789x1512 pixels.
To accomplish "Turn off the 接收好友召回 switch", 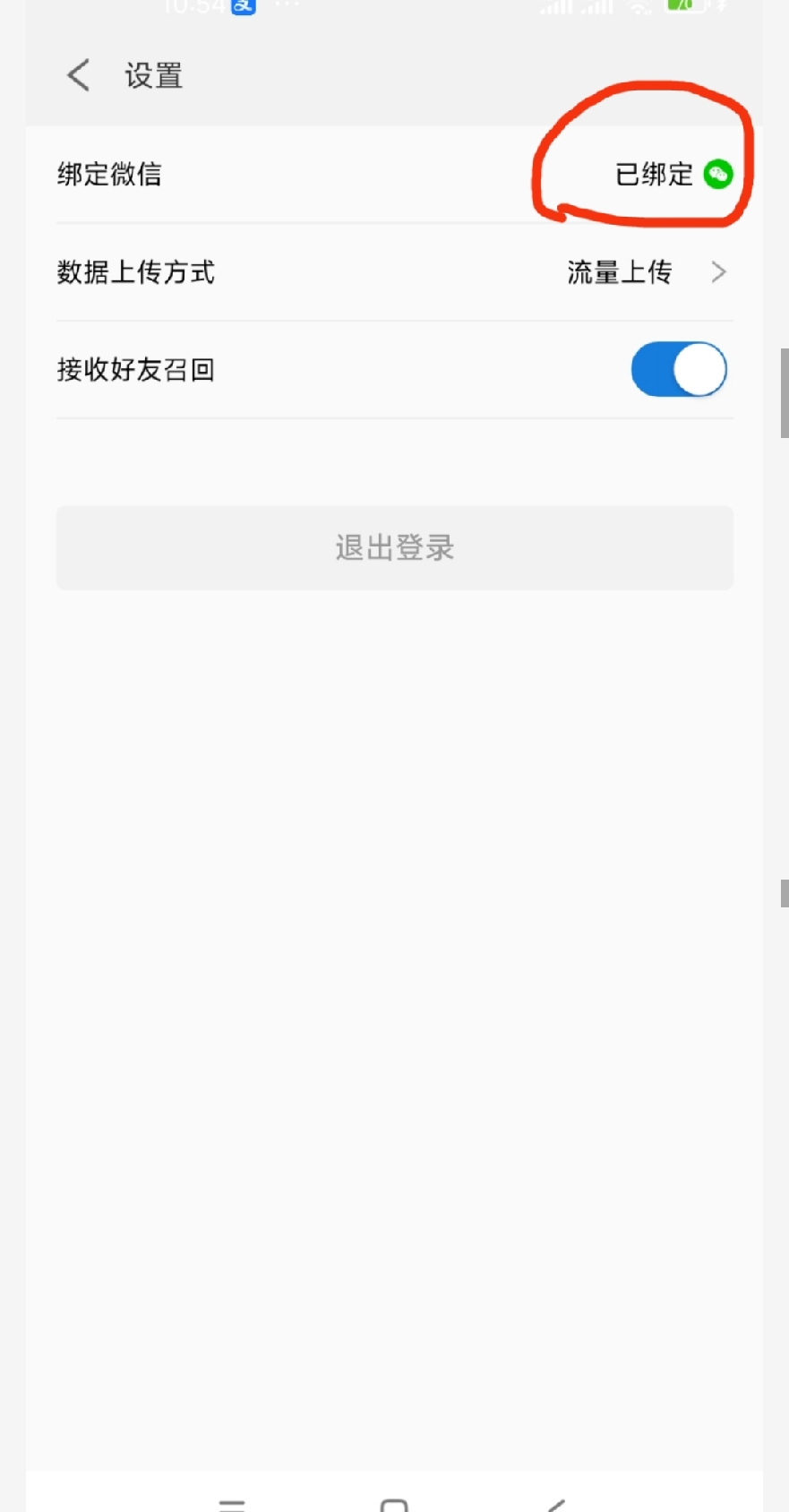I will [x=679, y=369].
